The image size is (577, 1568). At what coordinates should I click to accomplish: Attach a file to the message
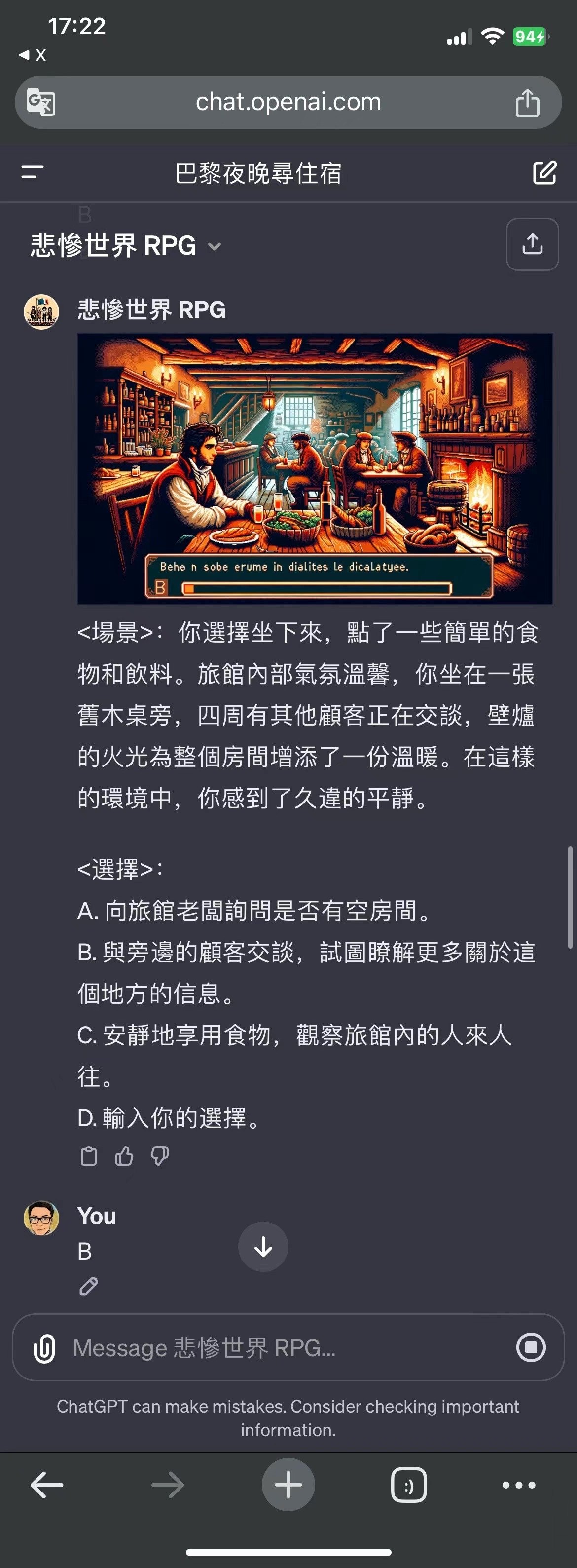tap(44, 1348)
